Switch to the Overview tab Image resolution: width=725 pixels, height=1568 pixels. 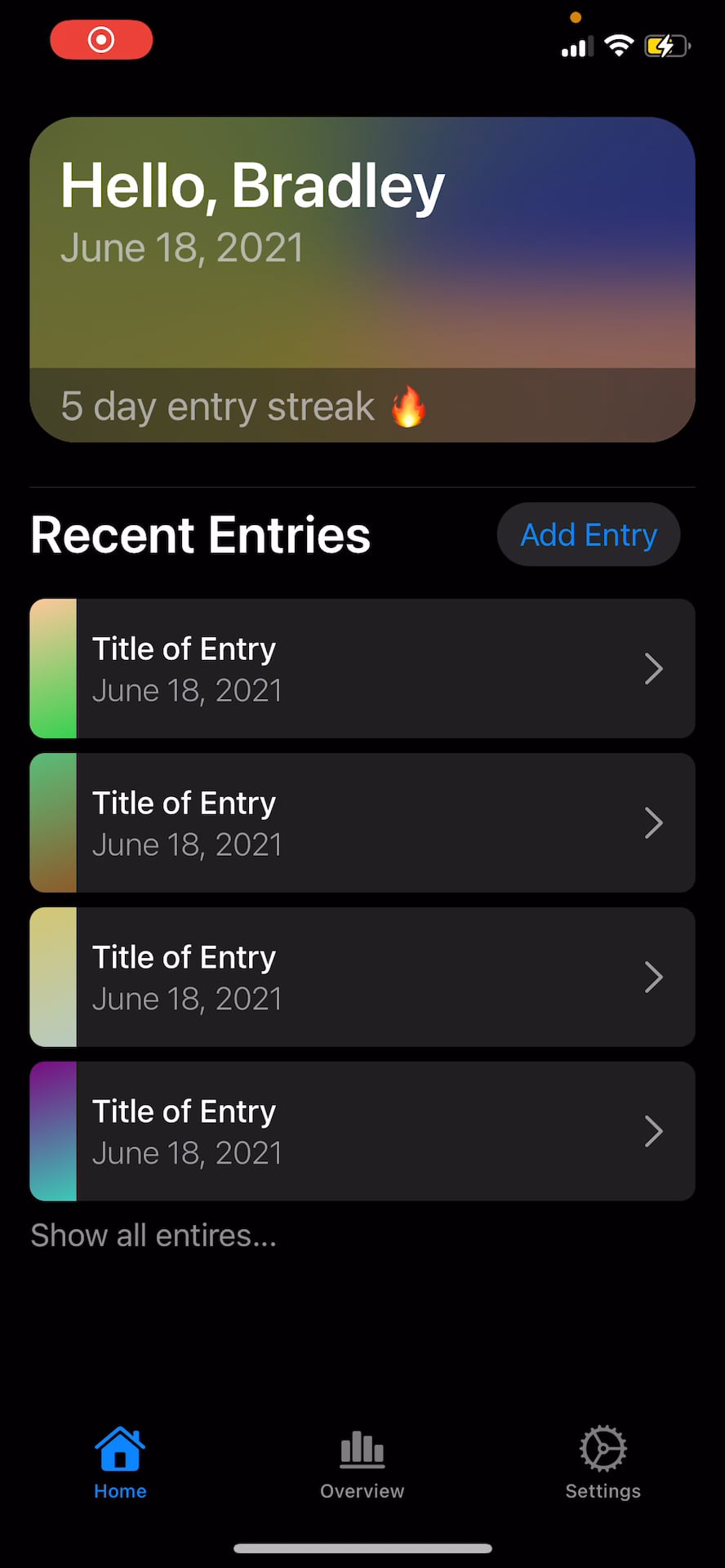(x=362, y=1464)
